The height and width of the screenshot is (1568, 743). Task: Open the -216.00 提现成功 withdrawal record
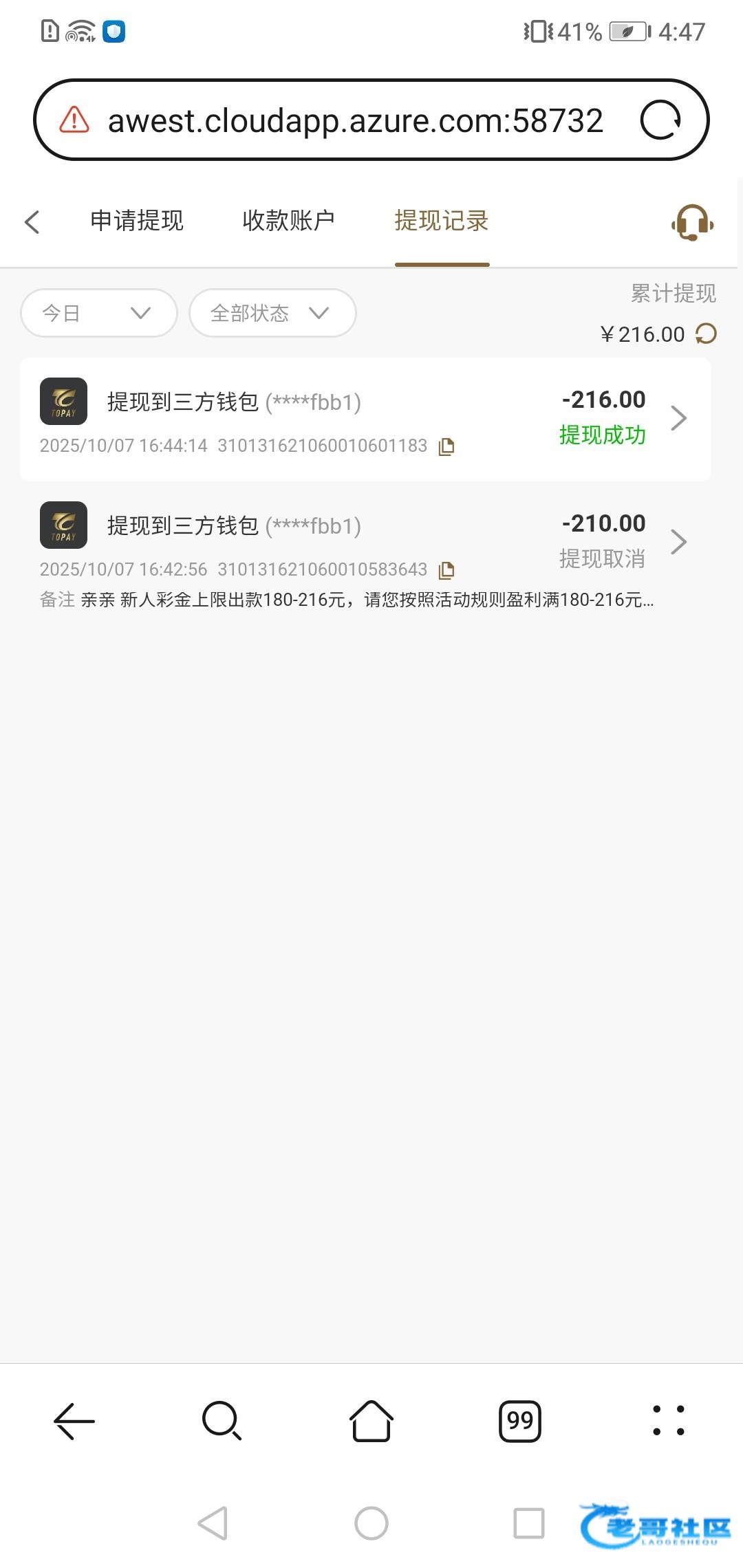(365, 420)
